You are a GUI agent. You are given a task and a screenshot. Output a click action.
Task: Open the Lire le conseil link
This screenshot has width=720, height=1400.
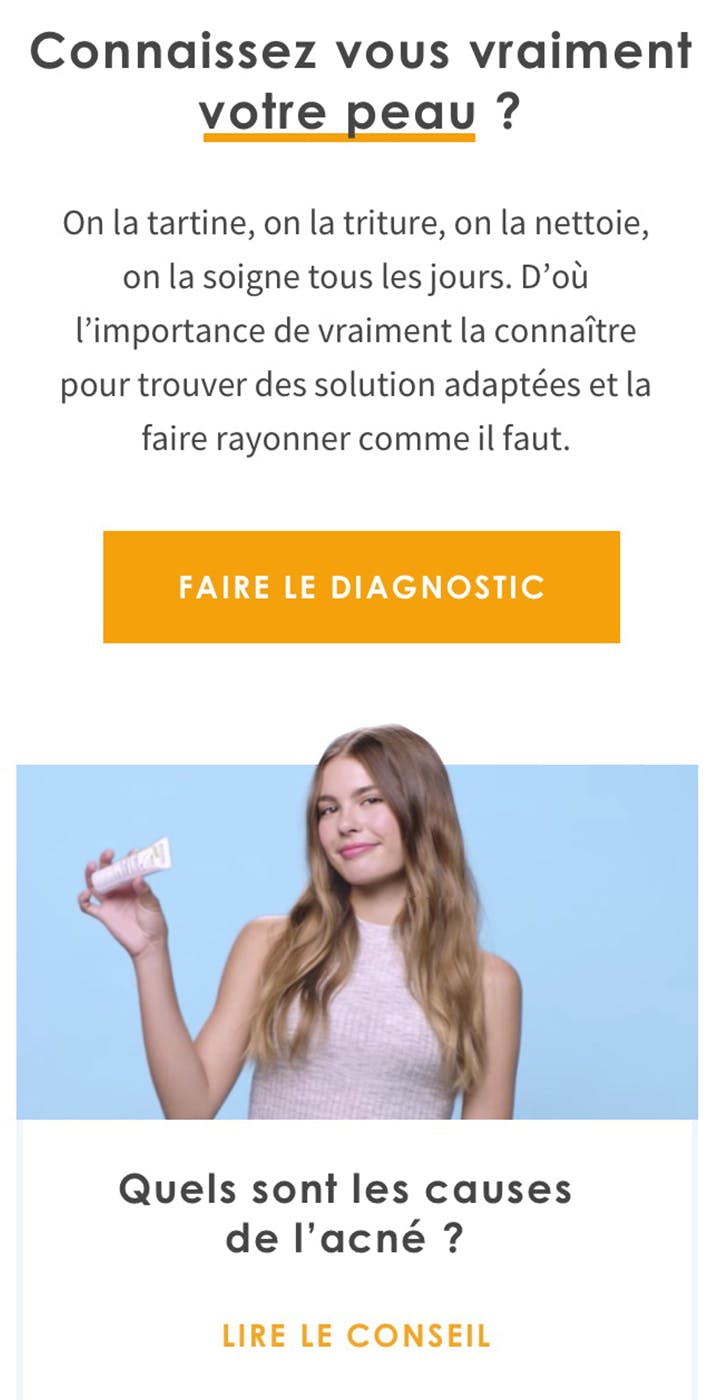coord(356,1336)
